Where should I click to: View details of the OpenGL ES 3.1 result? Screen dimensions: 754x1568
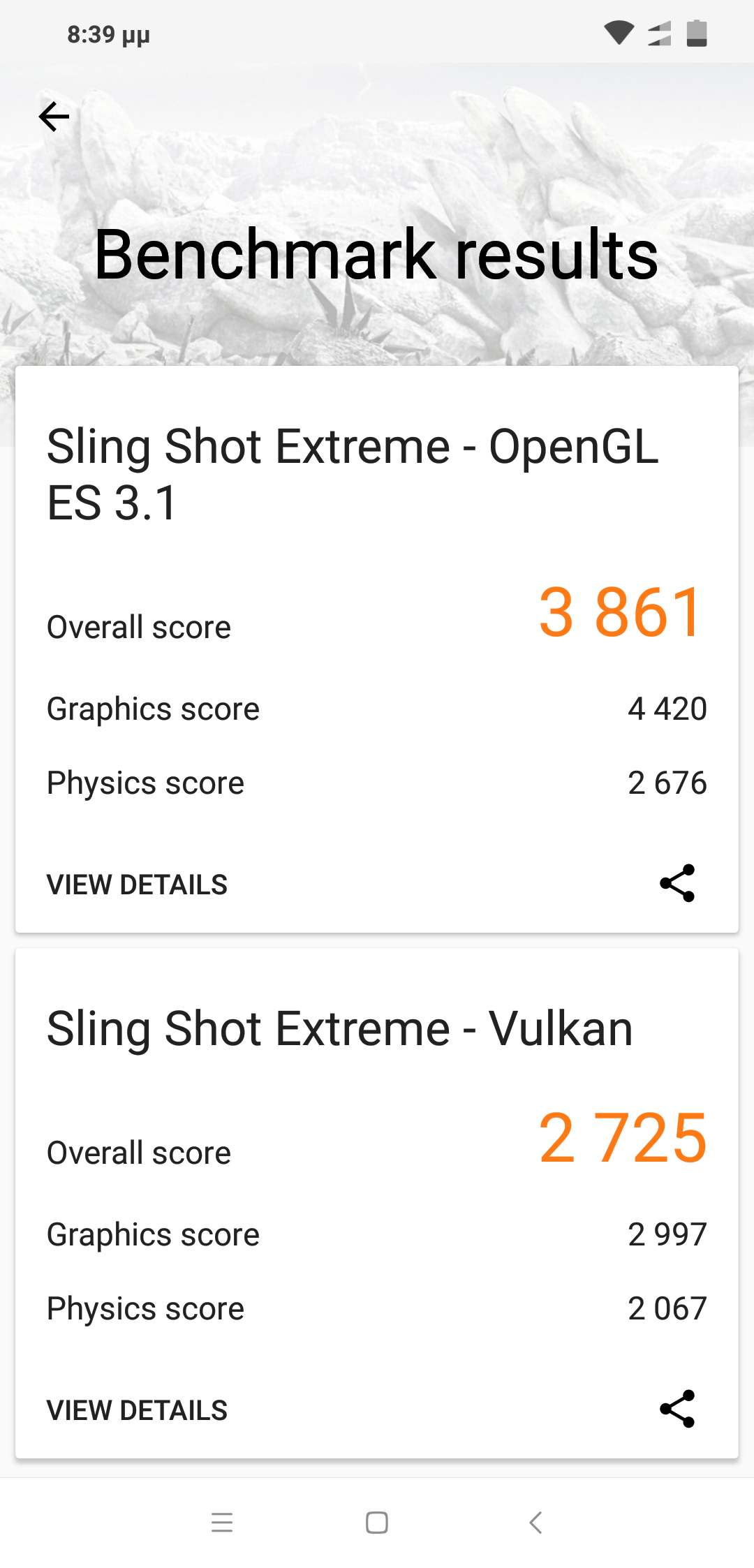137,885
